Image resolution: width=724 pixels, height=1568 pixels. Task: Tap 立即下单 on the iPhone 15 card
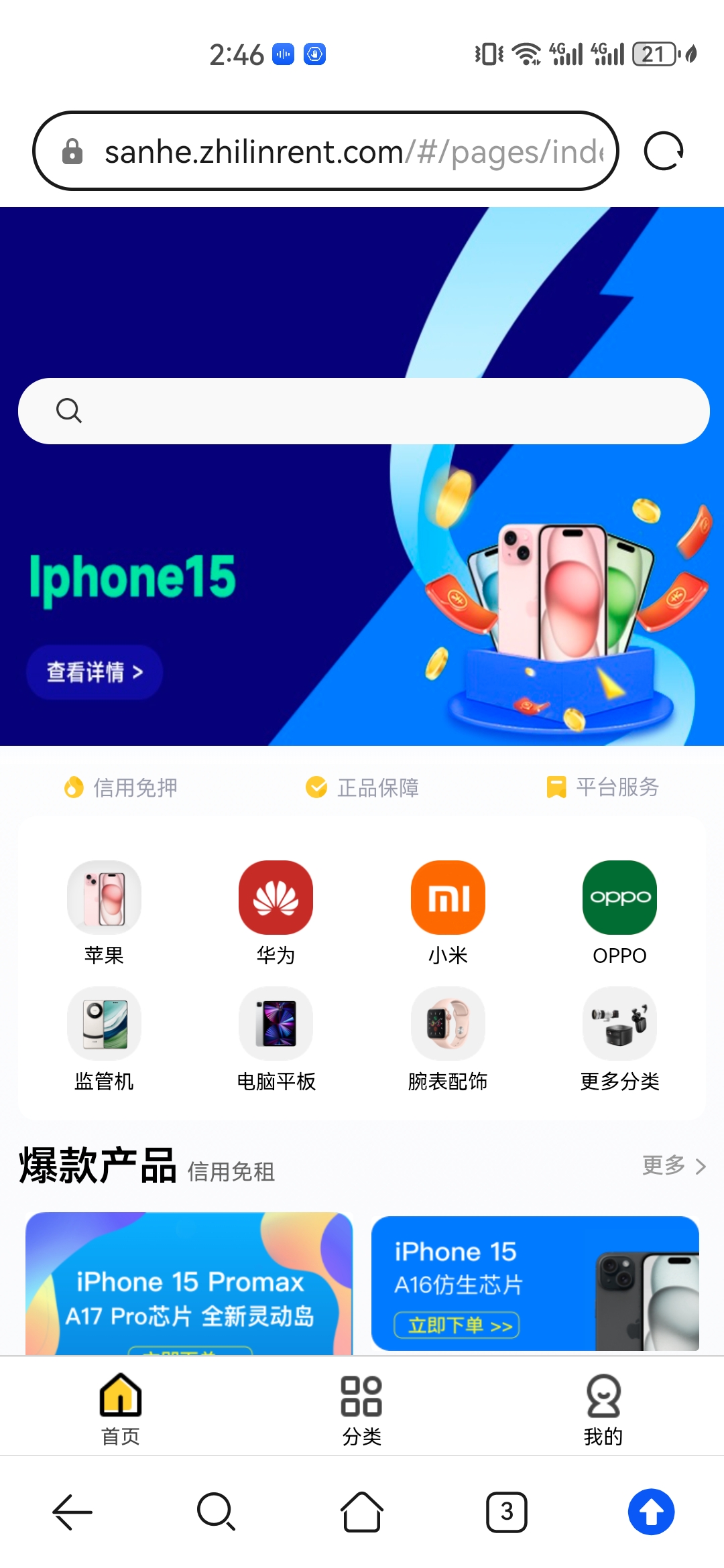pos(457,1325)
